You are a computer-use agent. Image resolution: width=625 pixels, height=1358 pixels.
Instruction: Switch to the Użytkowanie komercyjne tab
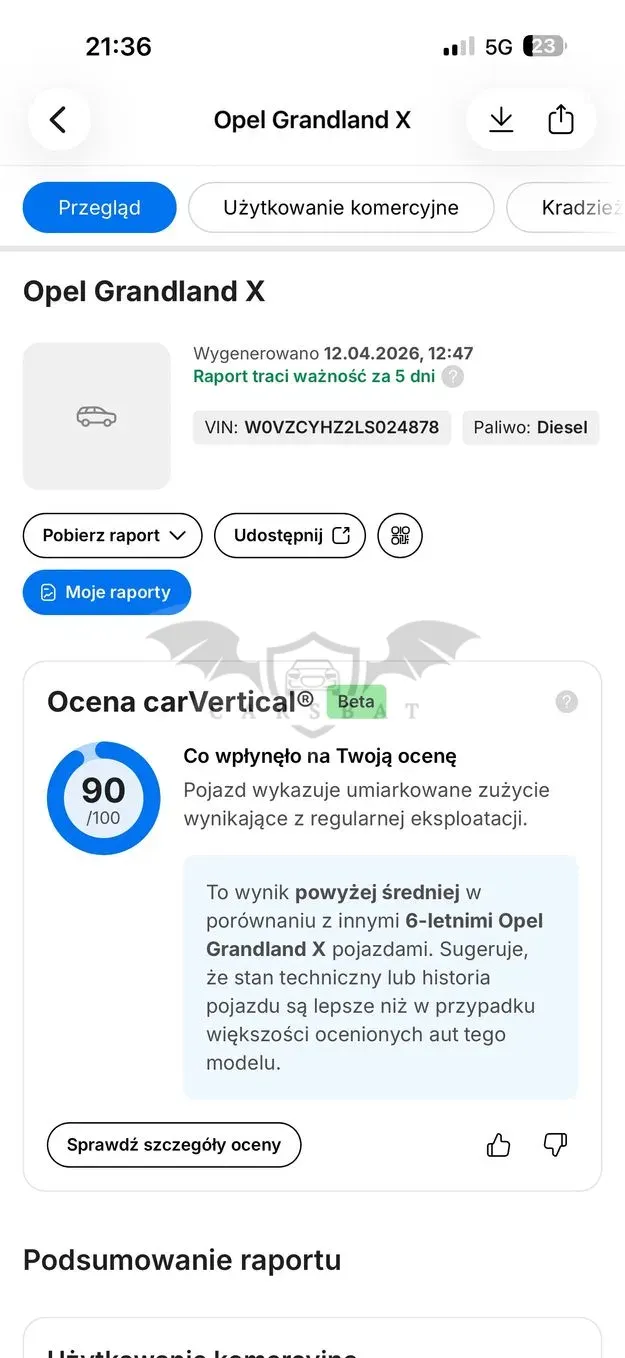pos(341,208)
